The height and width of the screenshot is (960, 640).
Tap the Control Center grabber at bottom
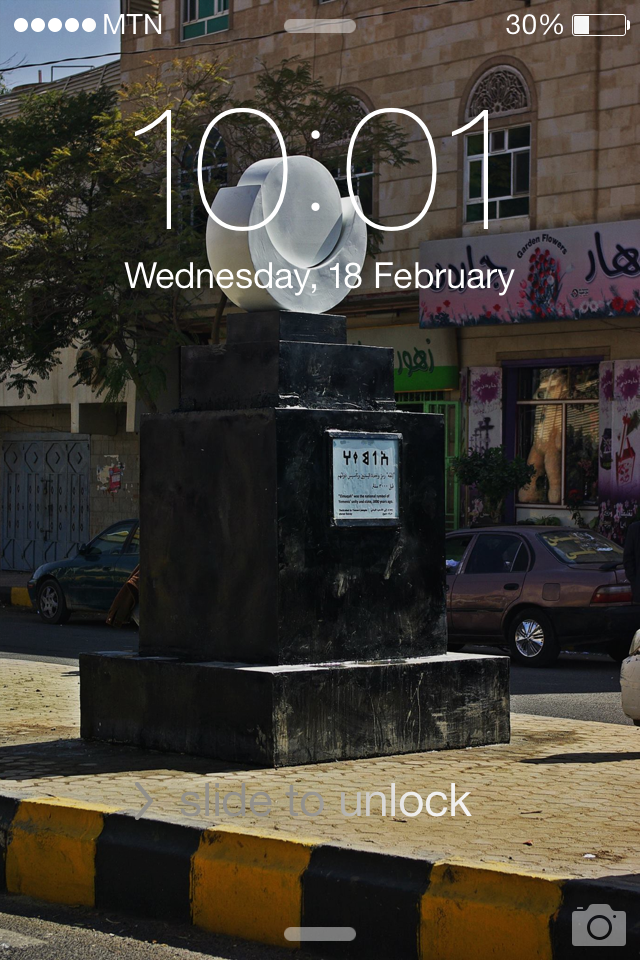click(x=320, y=934)
